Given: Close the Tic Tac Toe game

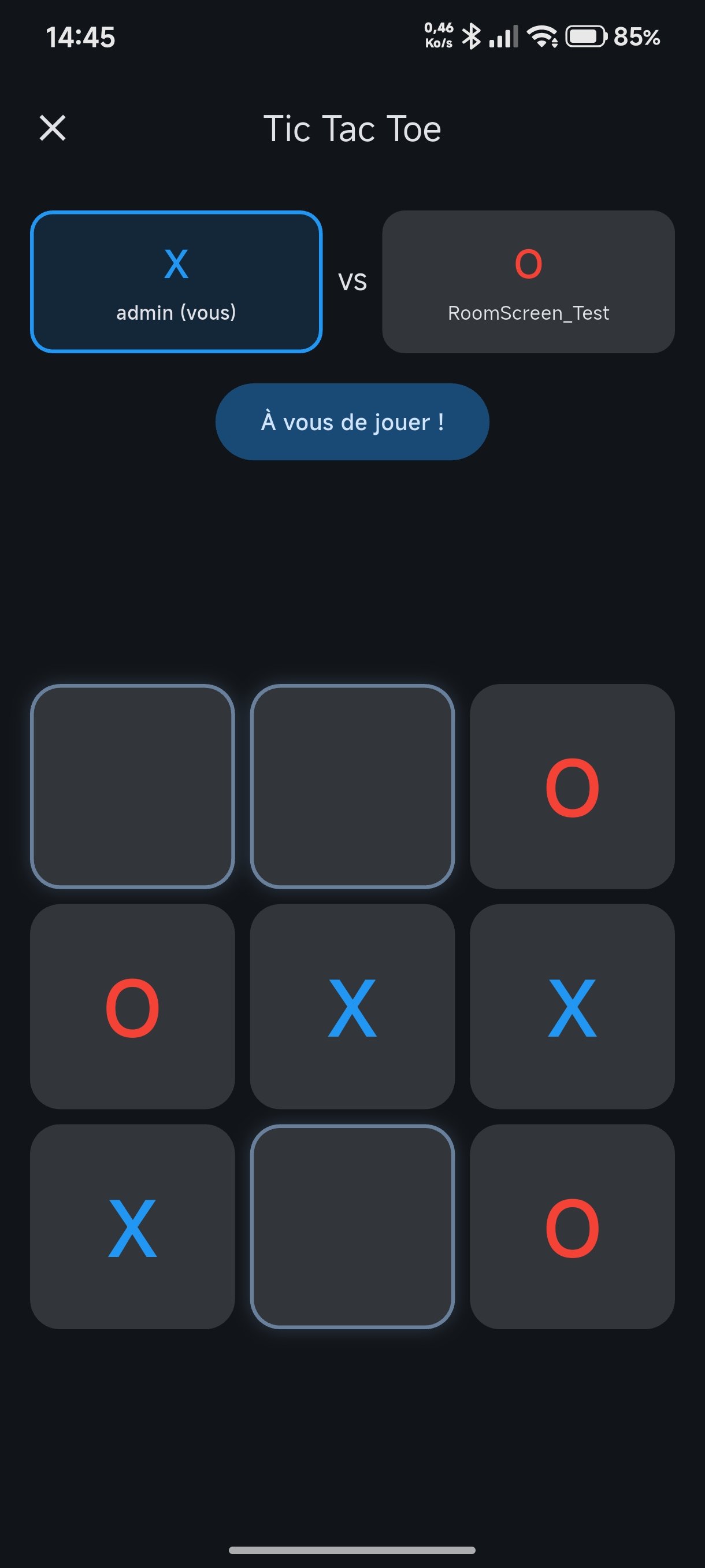Looking at the screenshot, I should click(x=53, y=128).
